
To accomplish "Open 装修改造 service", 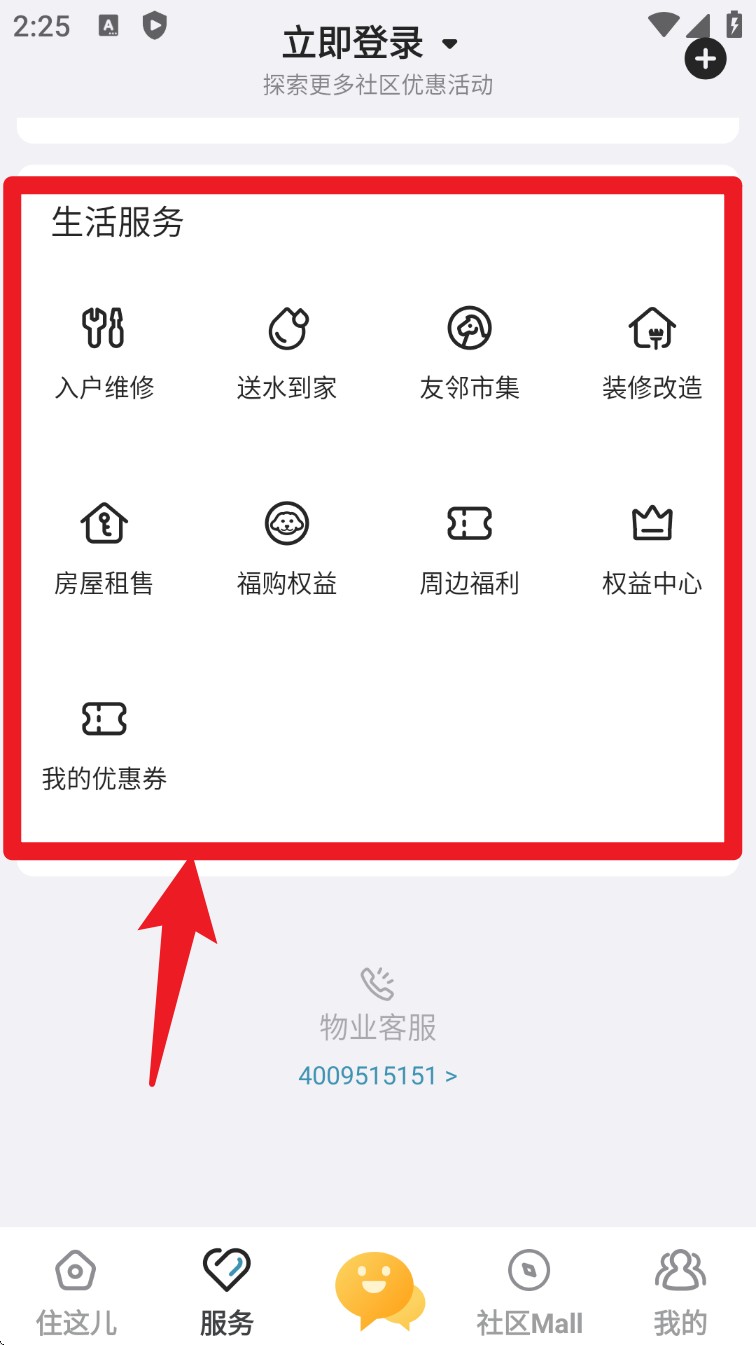I will [x=652, y=352].
